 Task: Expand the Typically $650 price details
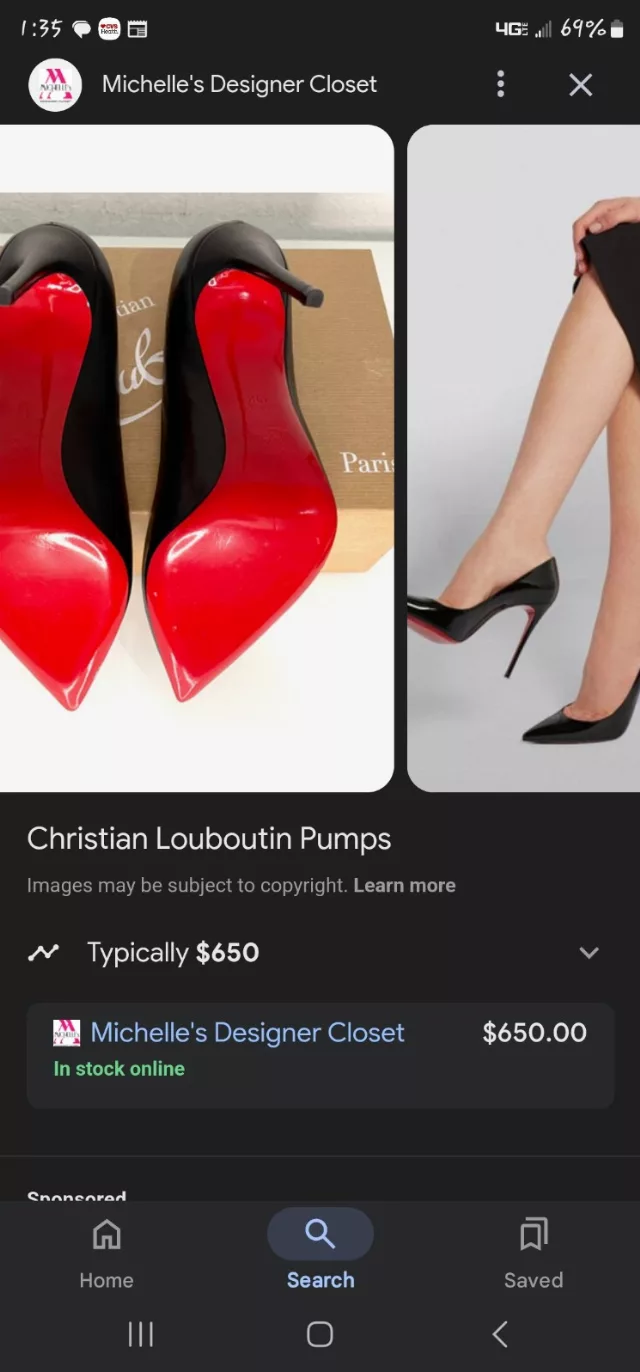(589, 952)
